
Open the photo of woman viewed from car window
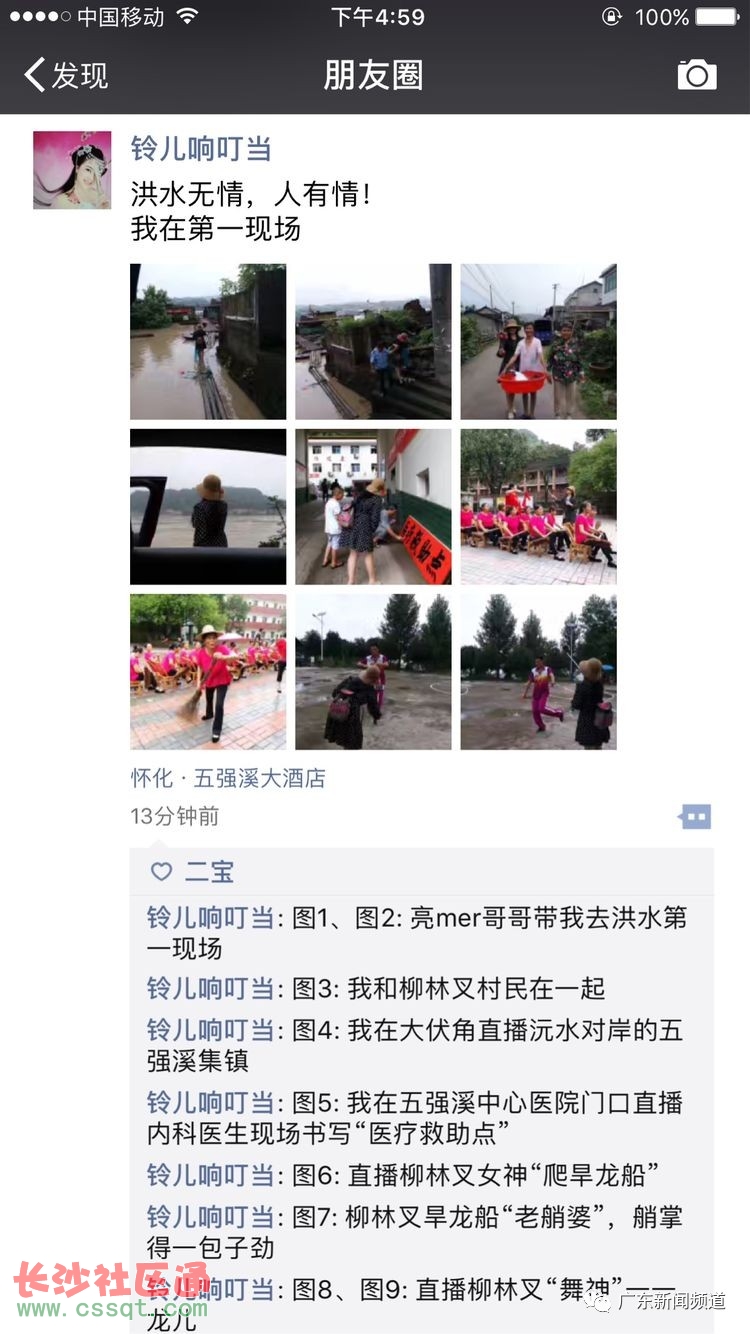208,507
